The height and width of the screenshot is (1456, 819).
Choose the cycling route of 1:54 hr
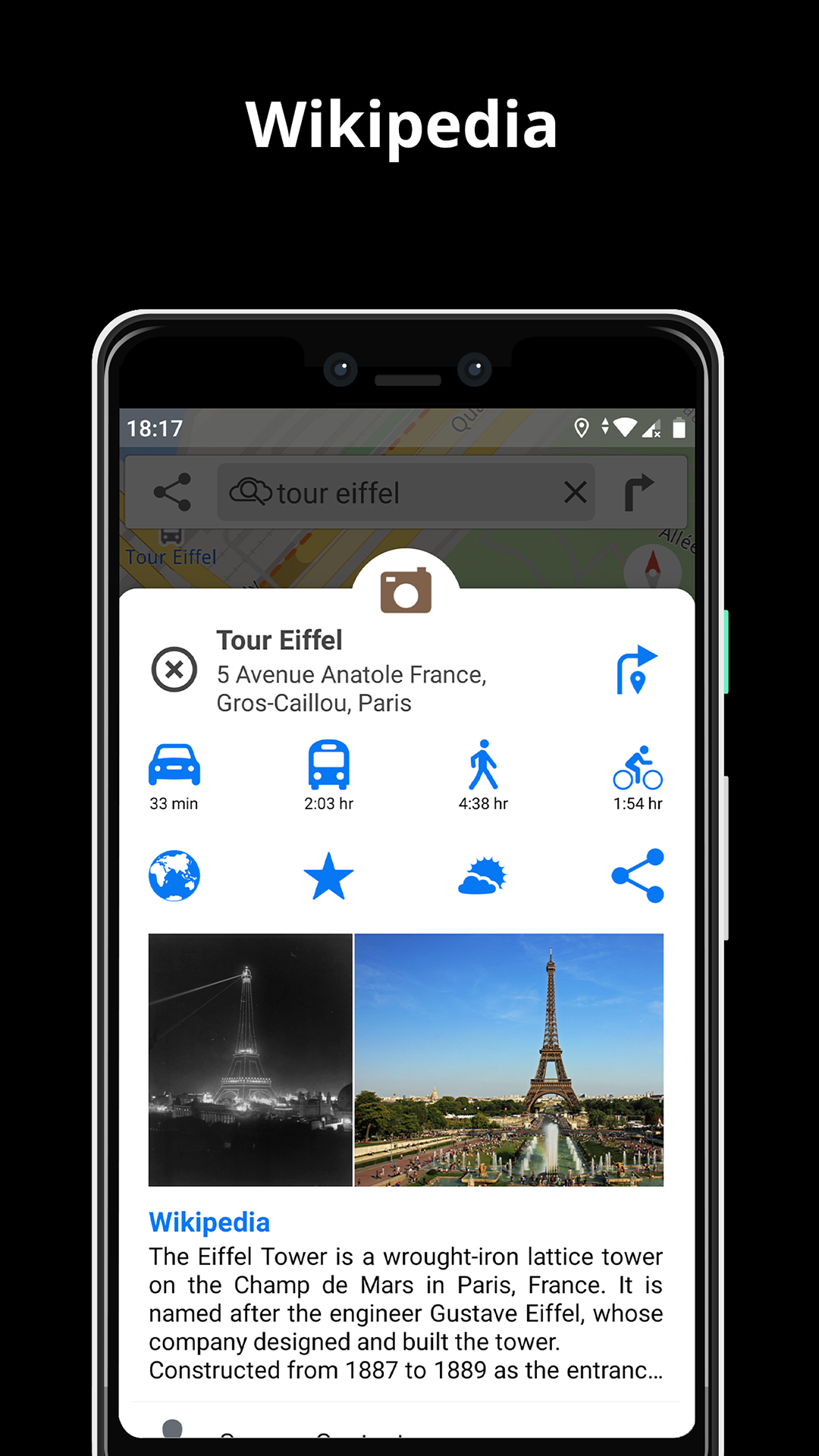[x=637, y=770]
